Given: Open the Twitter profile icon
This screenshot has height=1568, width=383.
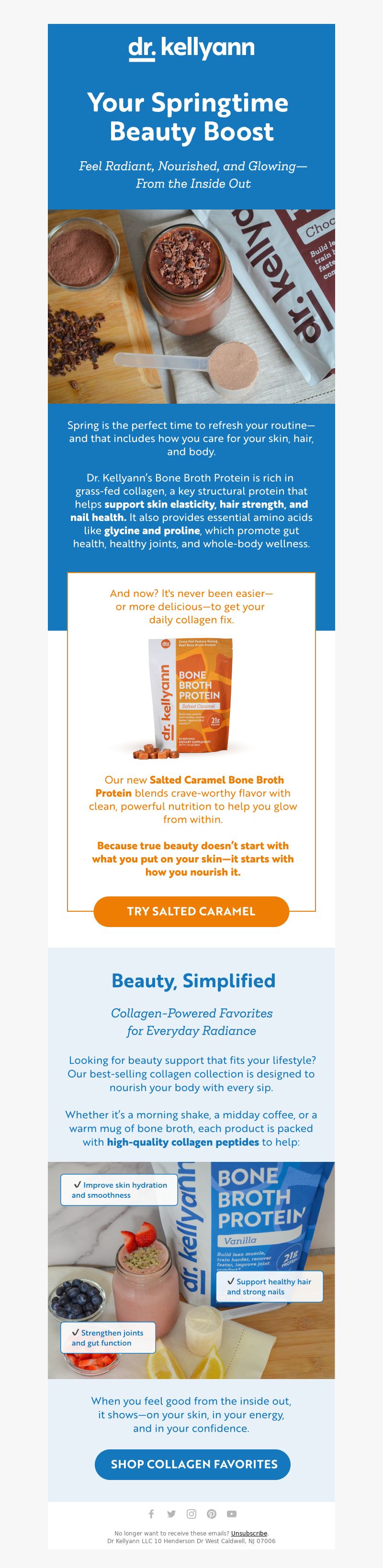Looking at the screenshot, I should point(171,1514).
